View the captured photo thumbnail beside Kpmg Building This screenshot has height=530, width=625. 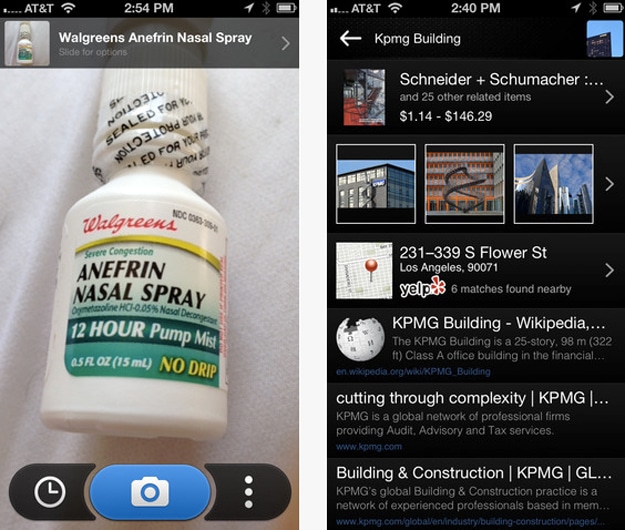click(x=604, y=39)
